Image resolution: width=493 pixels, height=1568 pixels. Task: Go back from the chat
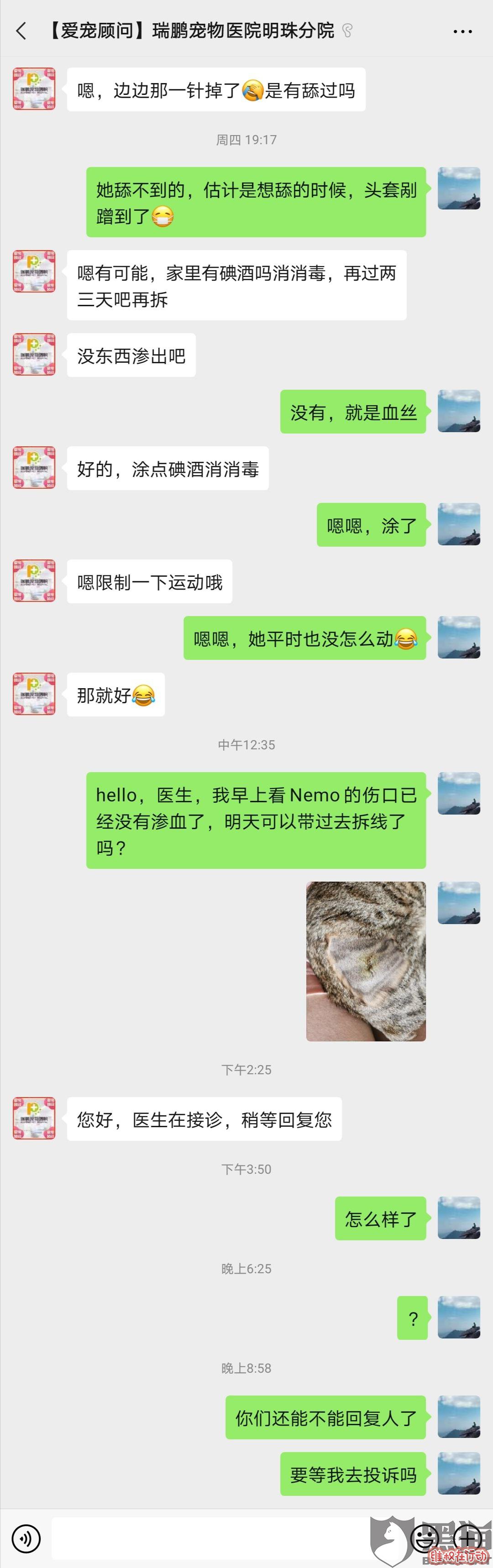[21, 31]
